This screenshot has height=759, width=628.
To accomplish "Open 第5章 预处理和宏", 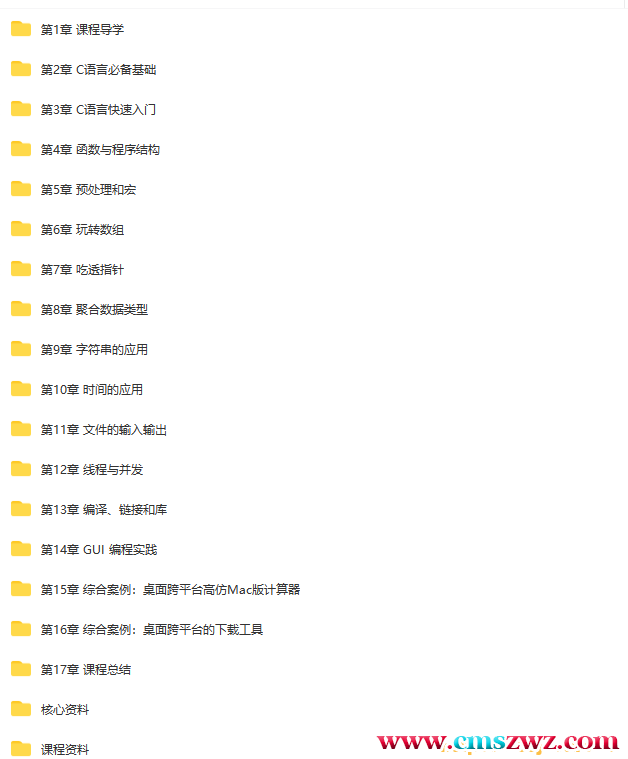I will tap(88, 190).
